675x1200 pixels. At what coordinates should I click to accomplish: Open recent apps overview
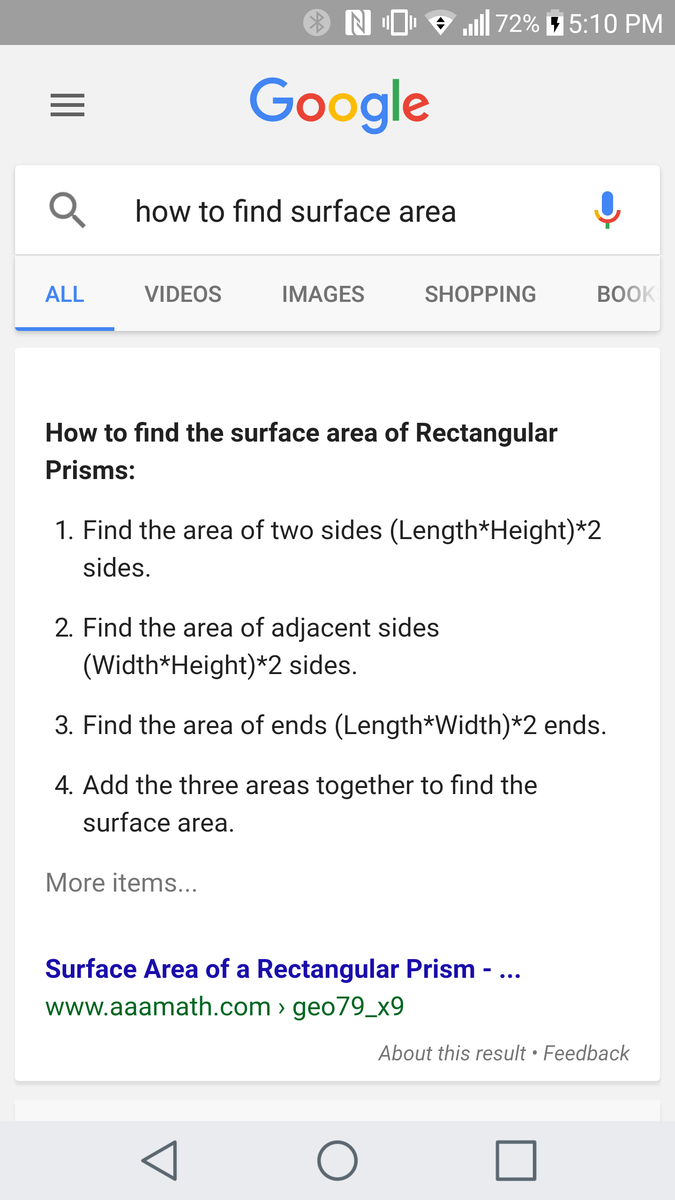click(x=515, y=1160)
